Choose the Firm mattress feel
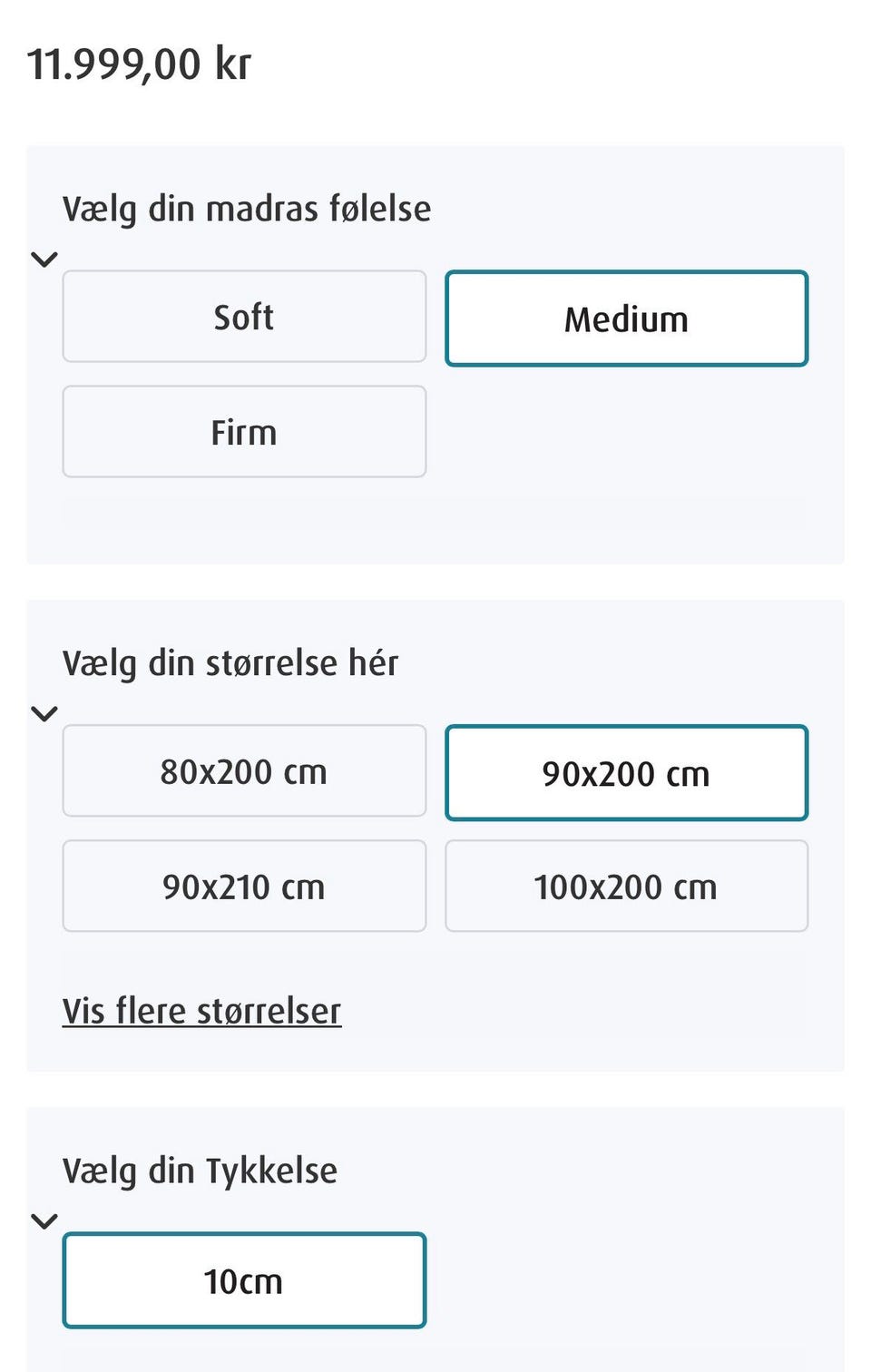 coord(244,431)
